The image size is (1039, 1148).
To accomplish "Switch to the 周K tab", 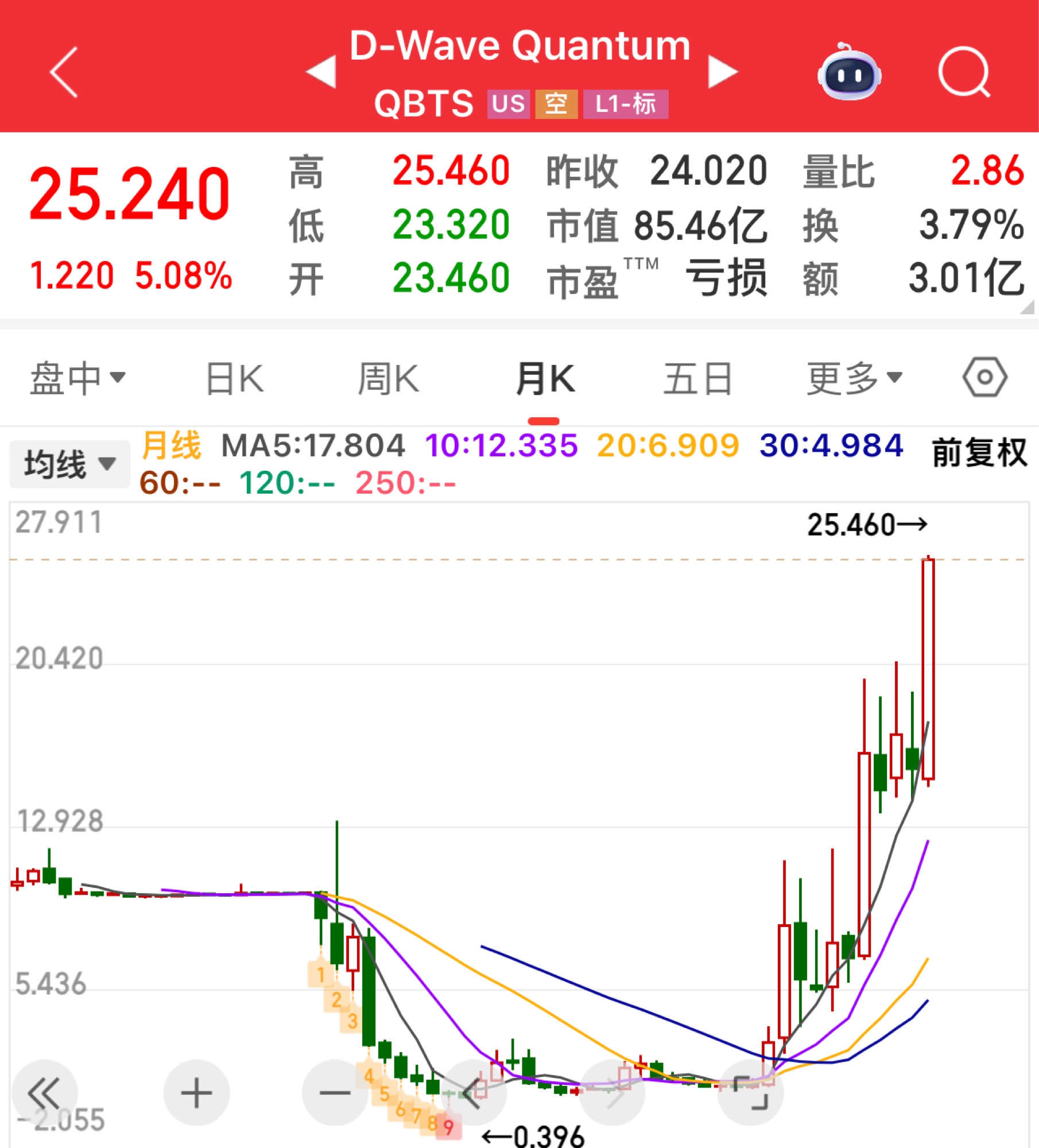I will [389, 378].
